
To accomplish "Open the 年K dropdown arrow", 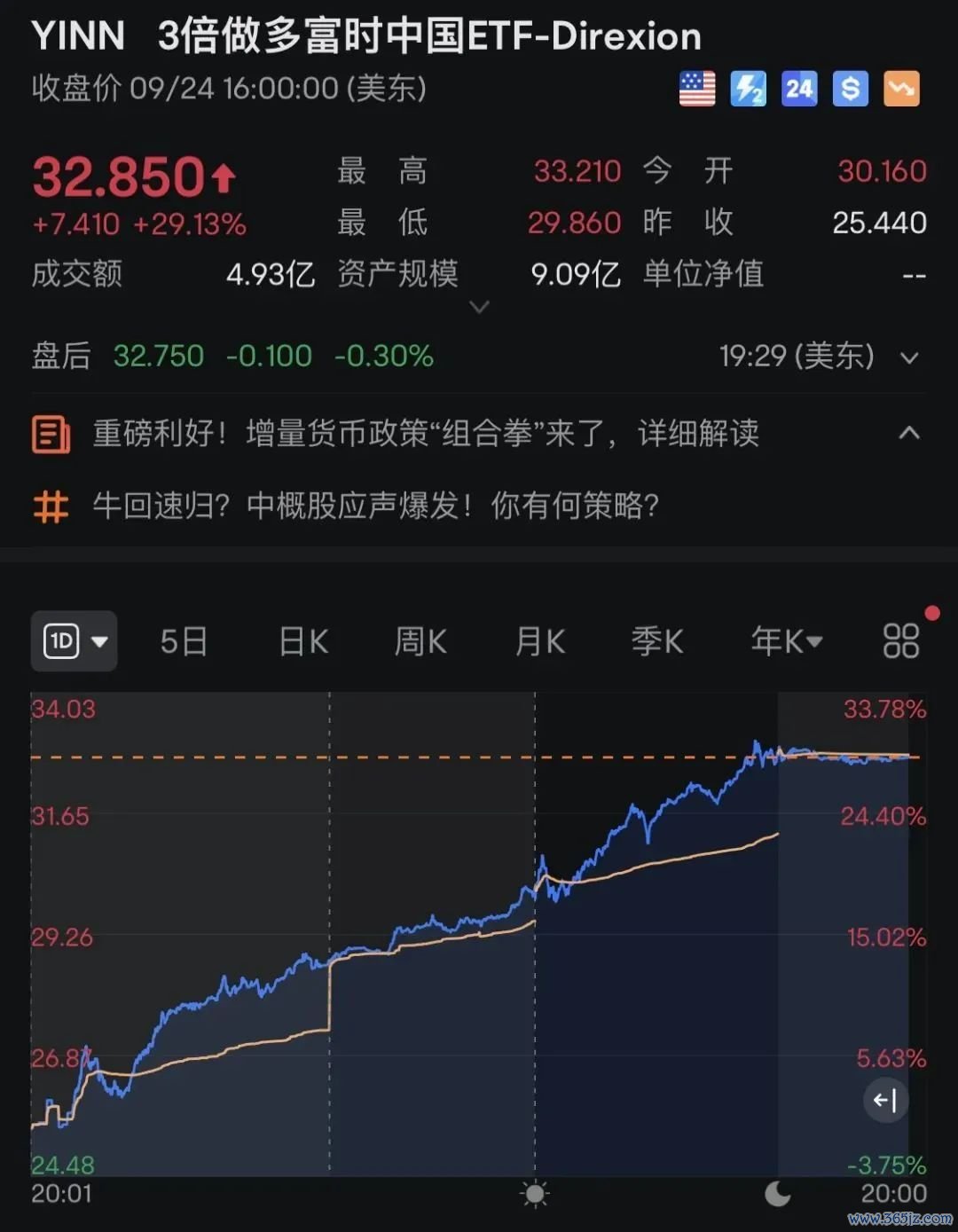I will (814, 640).
